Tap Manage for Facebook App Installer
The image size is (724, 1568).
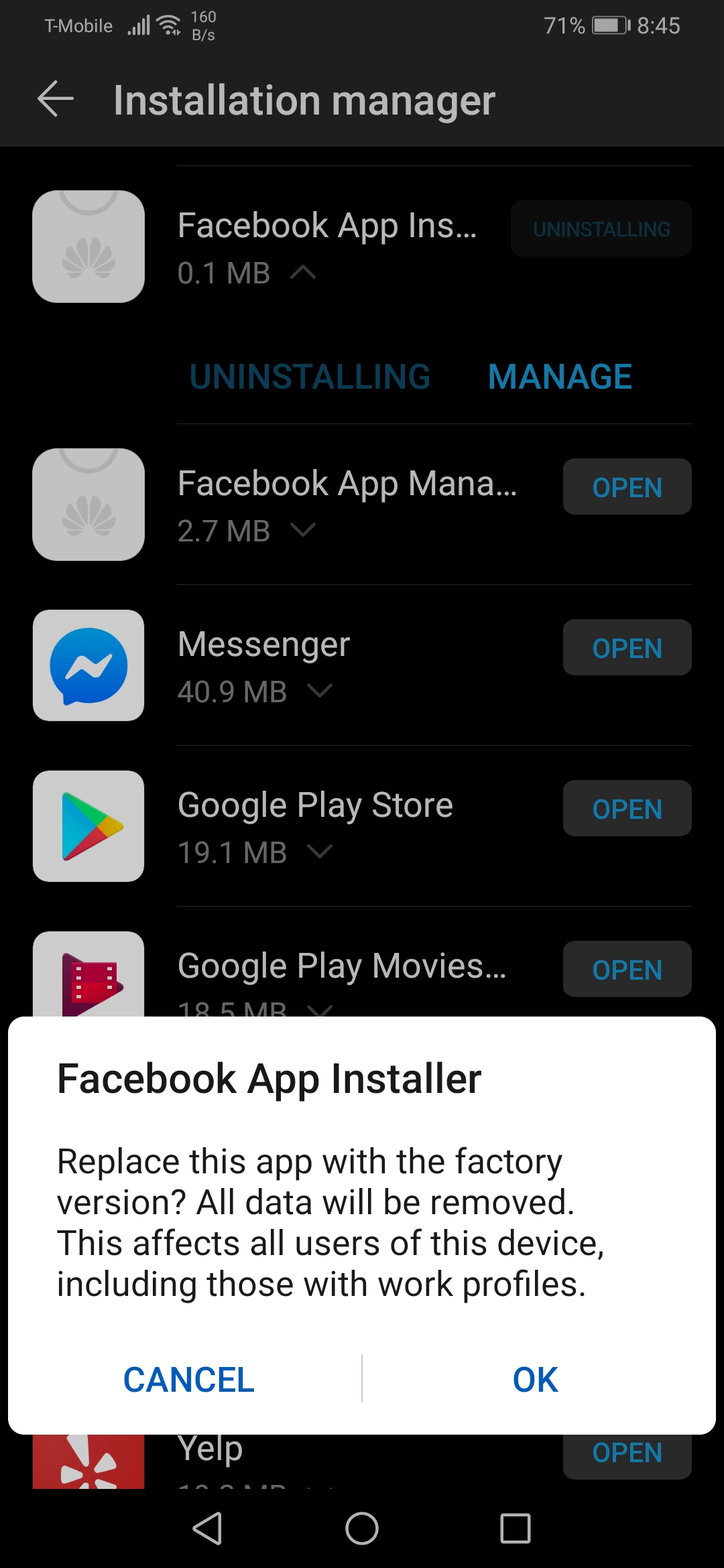click(x=560, y=377)
